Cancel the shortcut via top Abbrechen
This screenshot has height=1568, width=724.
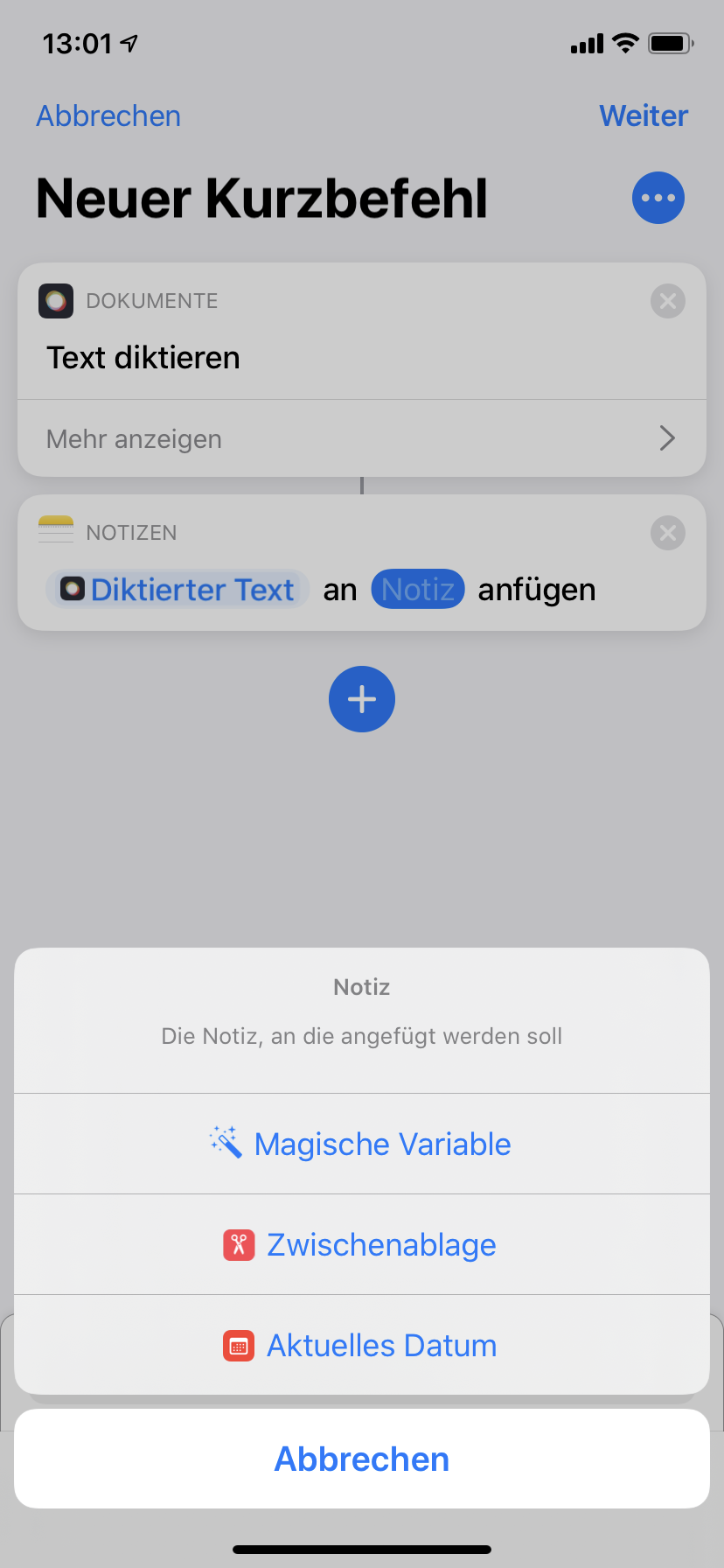click(x=108, y=115)
